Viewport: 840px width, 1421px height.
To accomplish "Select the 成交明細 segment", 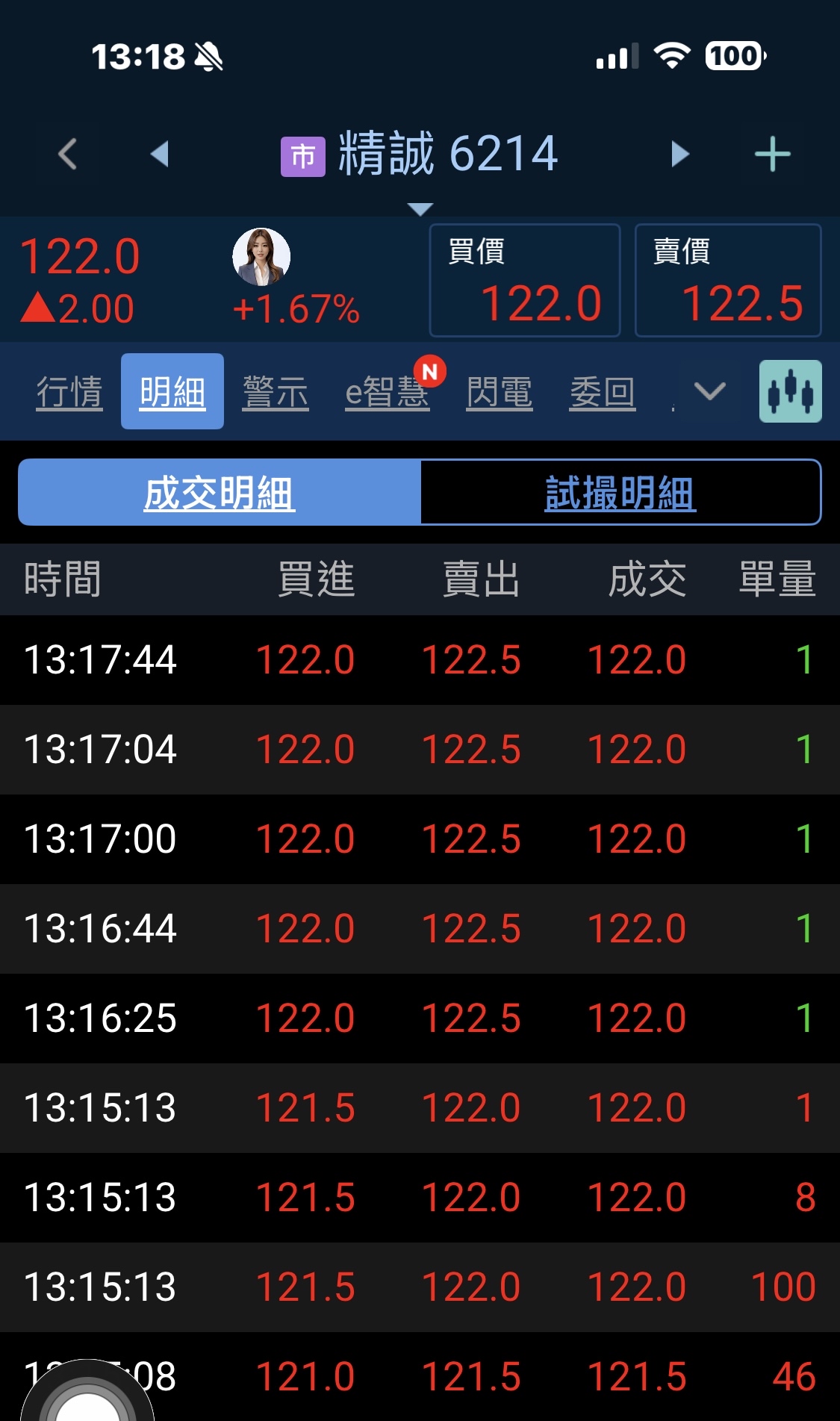I will (220, 493).
